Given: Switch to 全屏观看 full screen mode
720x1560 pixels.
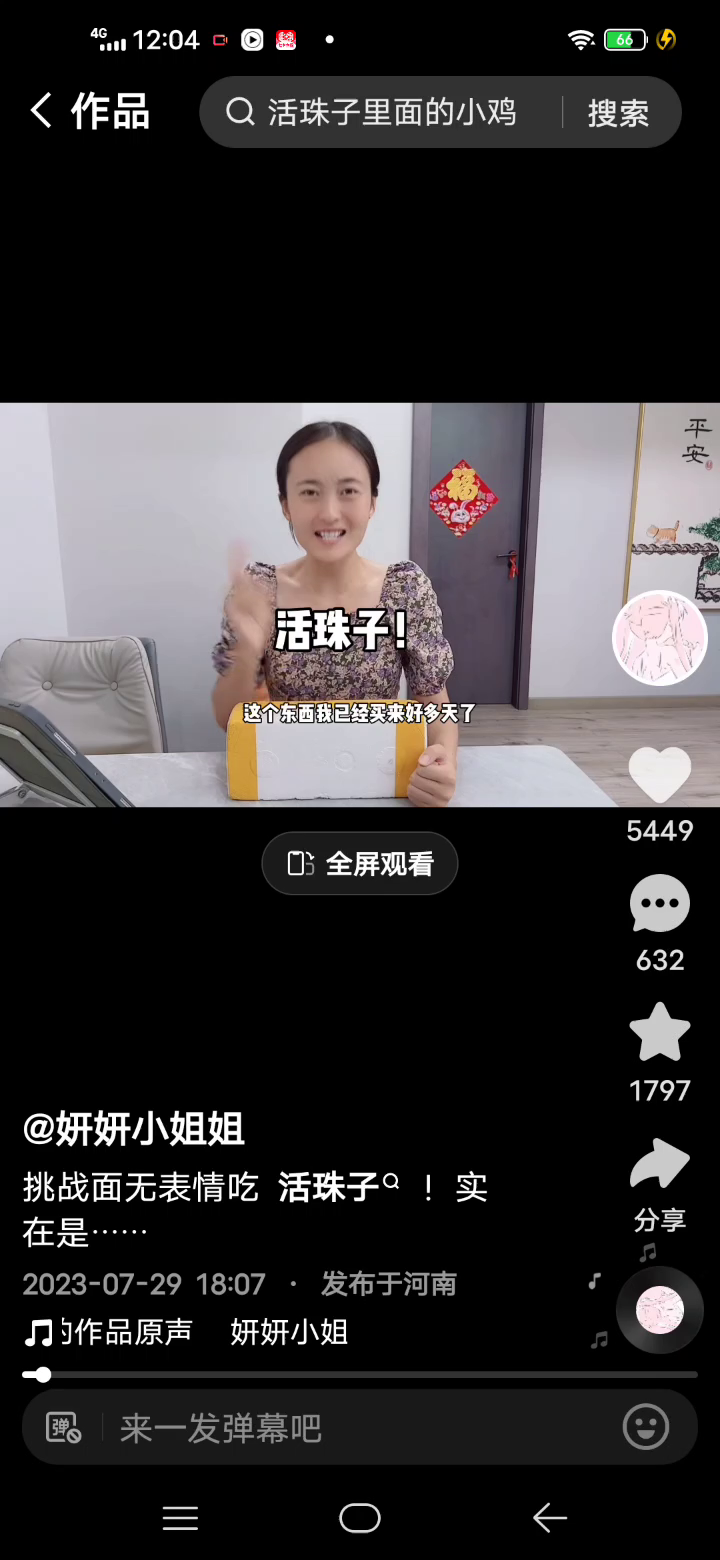Looking at the screenshot, I should (x=360, y=863).
